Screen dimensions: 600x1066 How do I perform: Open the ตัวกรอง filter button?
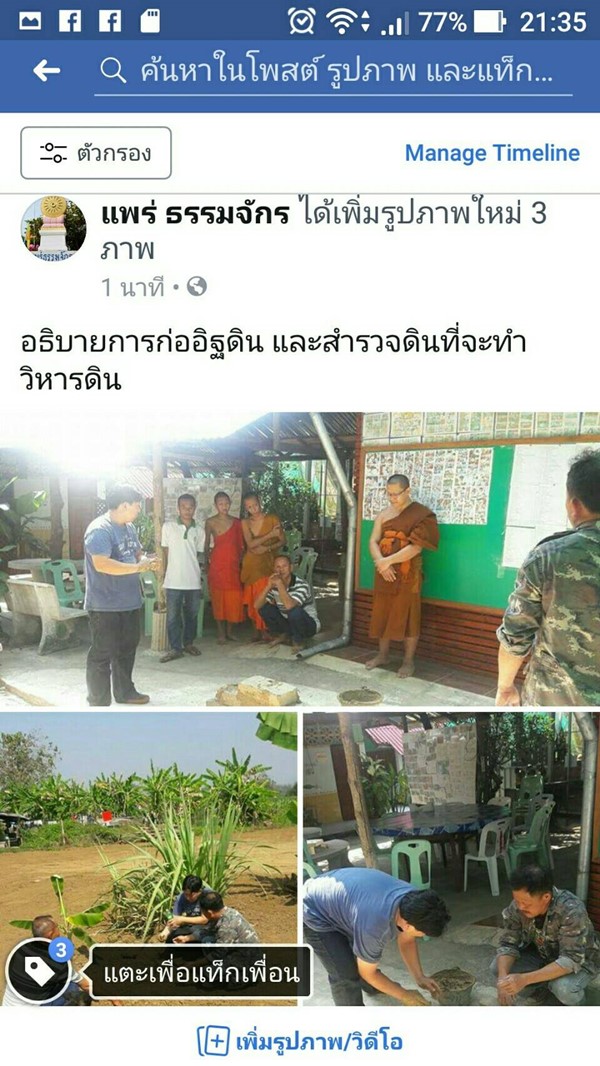[96, 153]
